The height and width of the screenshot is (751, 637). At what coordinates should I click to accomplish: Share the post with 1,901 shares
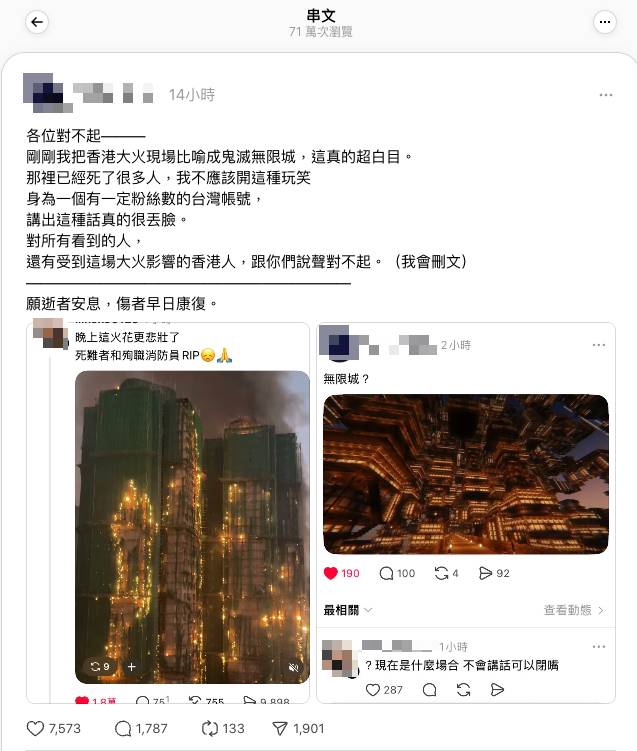click(281, 728)
